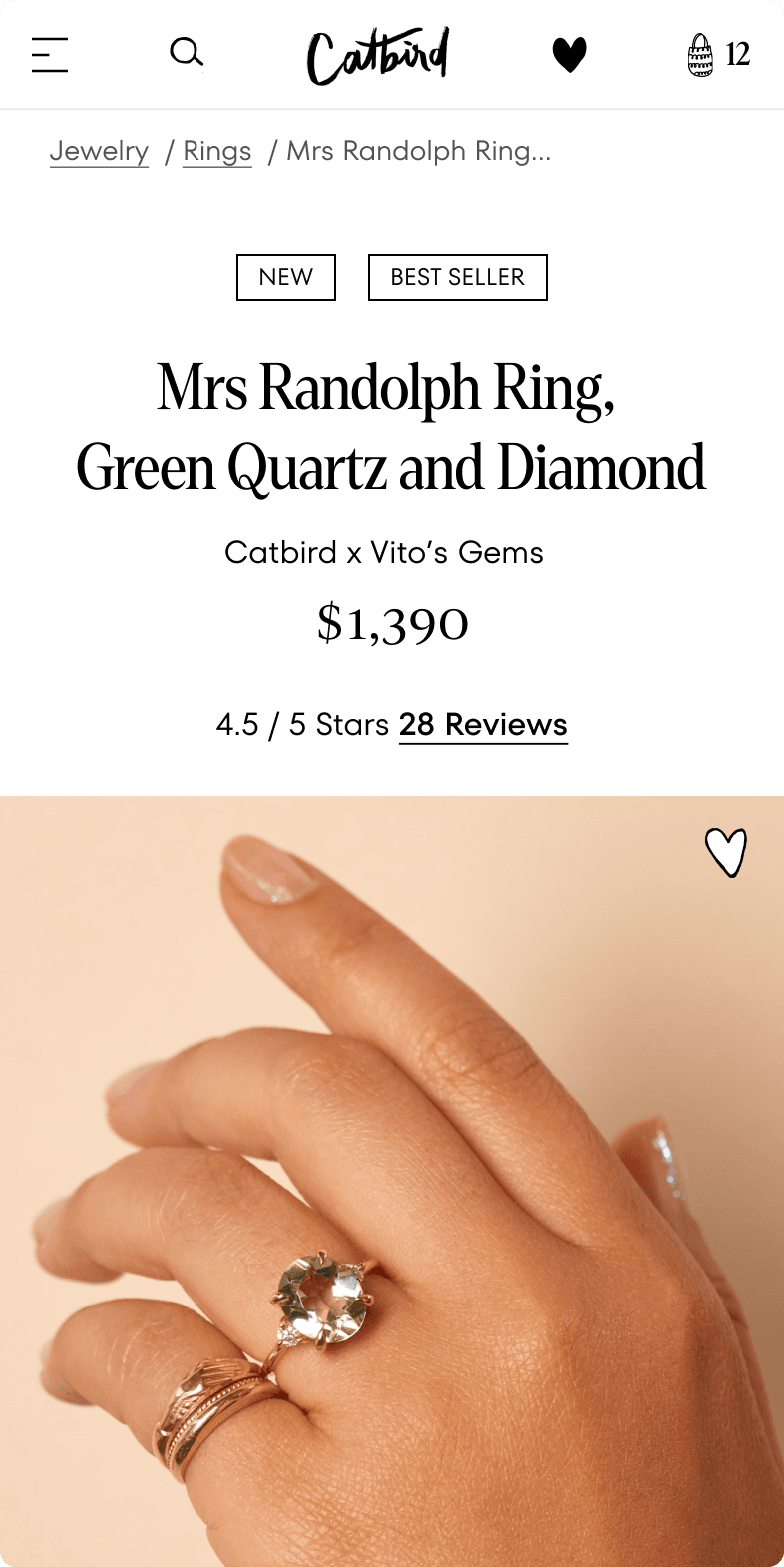Open the Rings breadcrumb category
Screen dimensions: 784x1567
(217, 151)
